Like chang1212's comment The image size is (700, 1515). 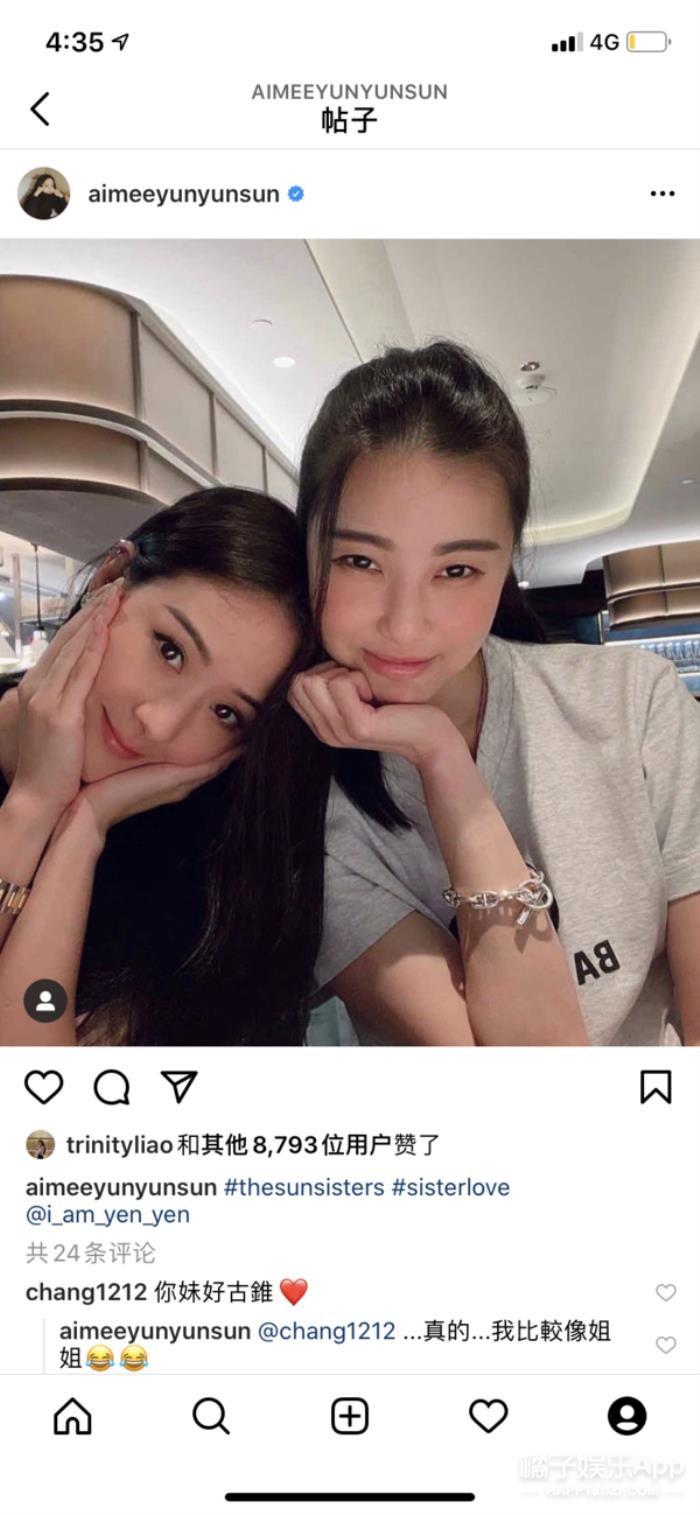click(665, 1293)
